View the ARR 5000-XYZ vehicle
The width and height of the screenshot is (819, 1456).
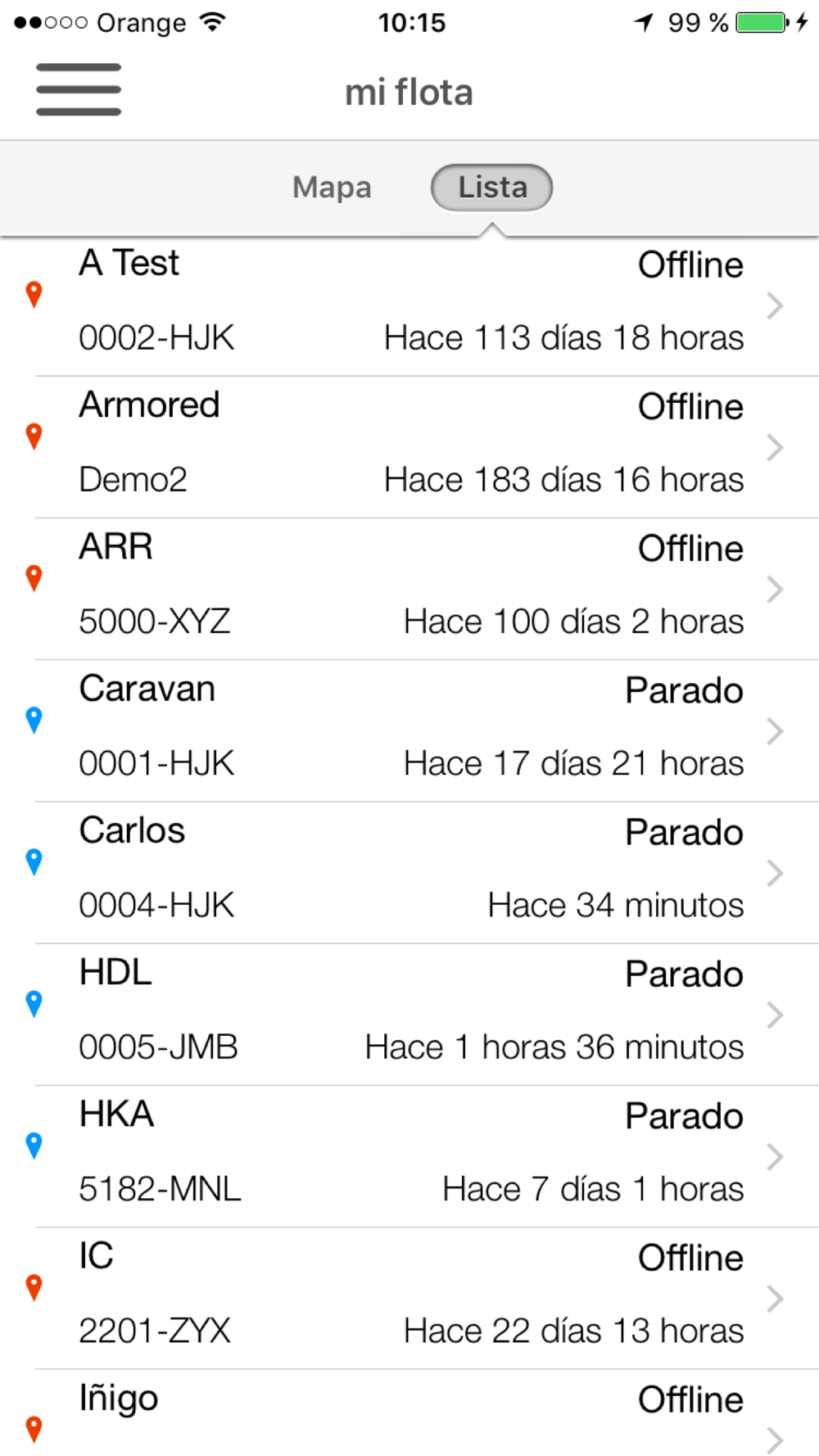pos(409,590)
